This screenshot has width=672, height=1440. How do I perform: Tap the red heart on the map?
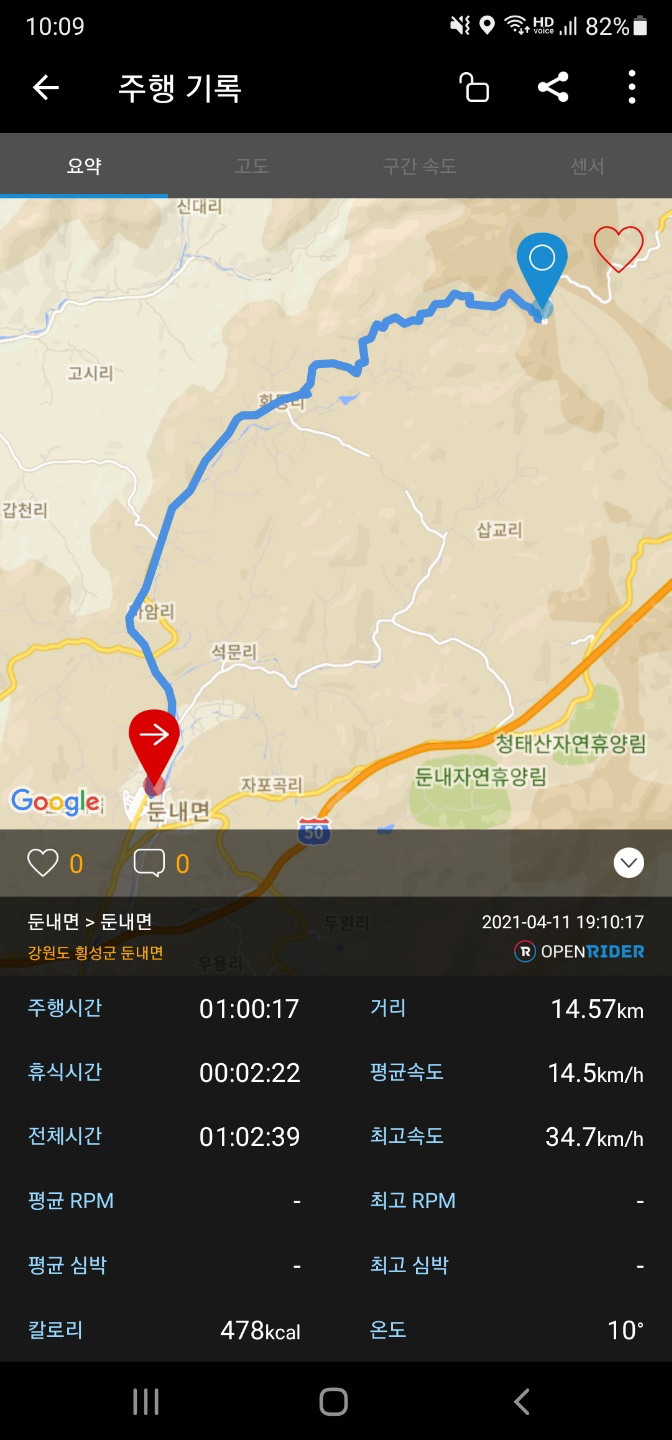pyautogui.click(x=619, y=248)
